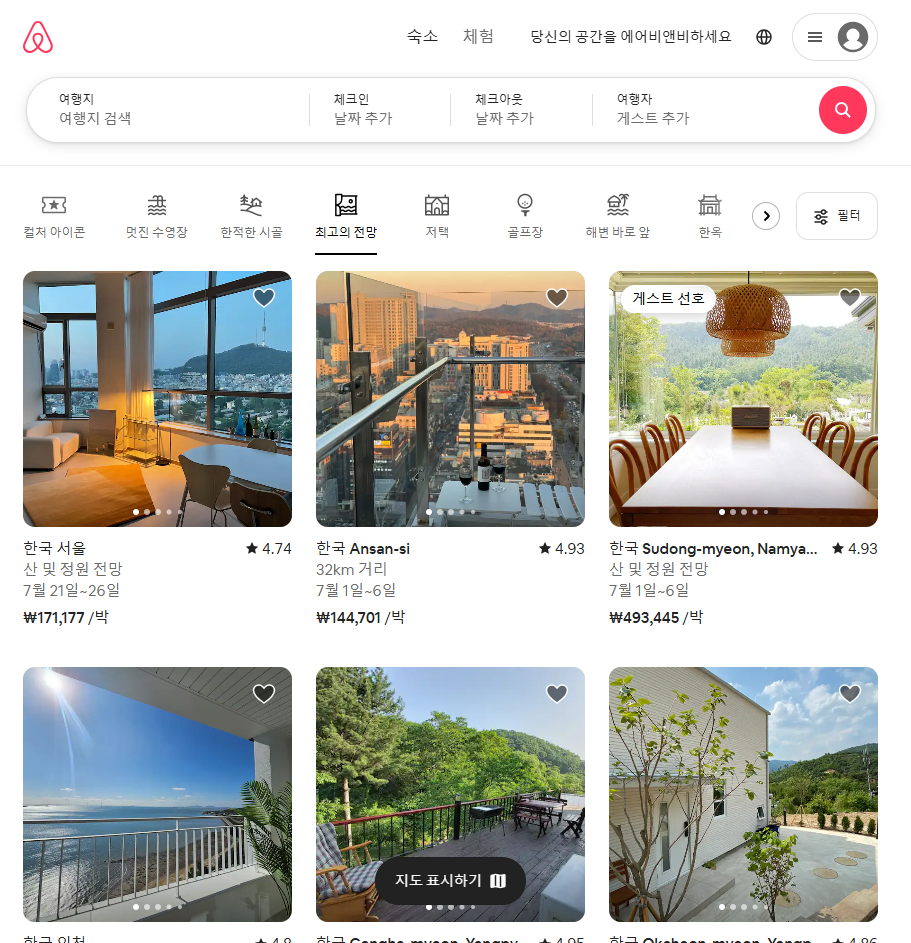
Task: Open the language and currency globe menu
Action: coord(763,36)
